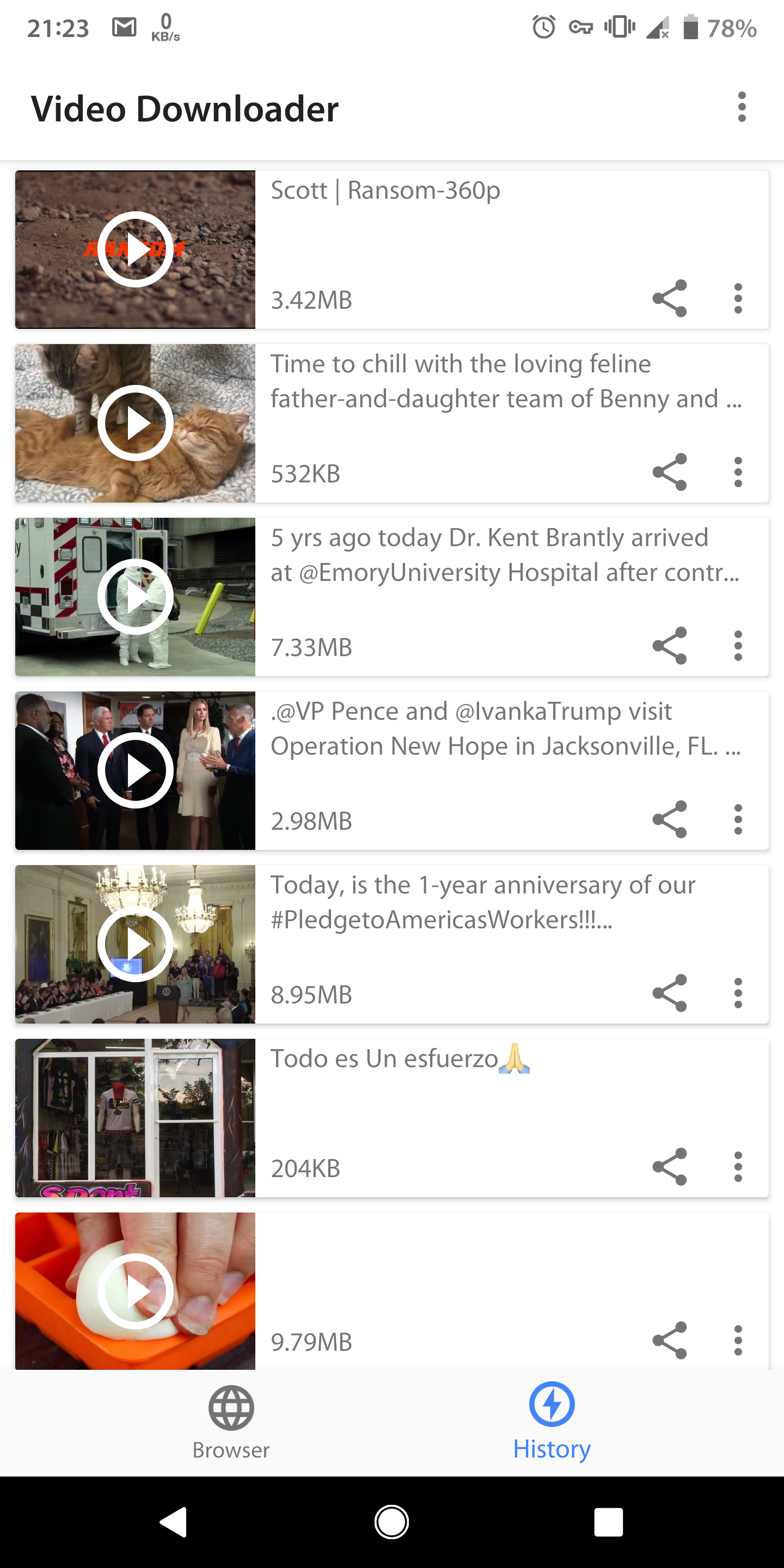Open options for the 2.98MB Pence video
Viewport: 784px width, 1568px height.
pyautogui.click(x=738, y=819)
